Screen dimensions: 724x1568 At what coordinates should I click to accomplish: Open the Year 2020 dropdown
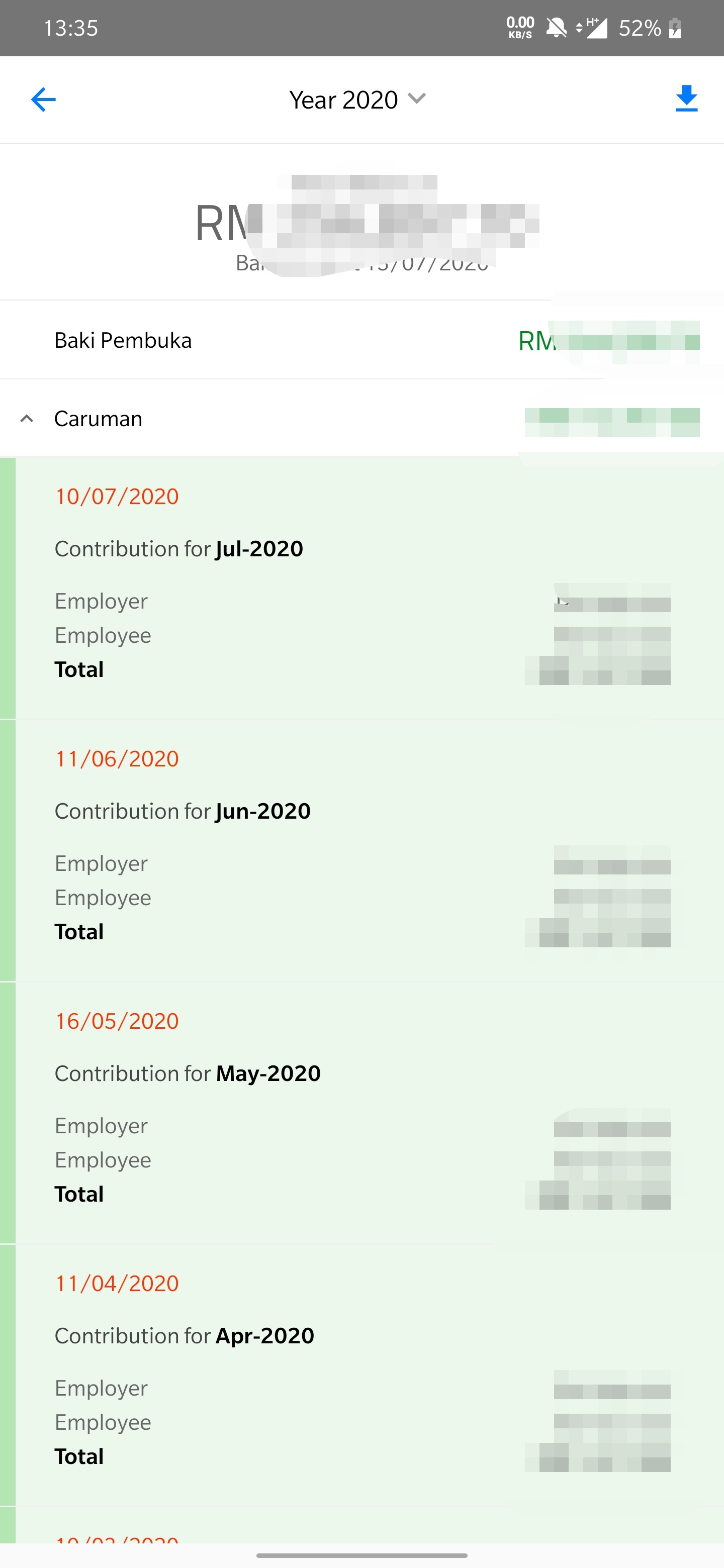pyautogui.click(x=357, y=100)
